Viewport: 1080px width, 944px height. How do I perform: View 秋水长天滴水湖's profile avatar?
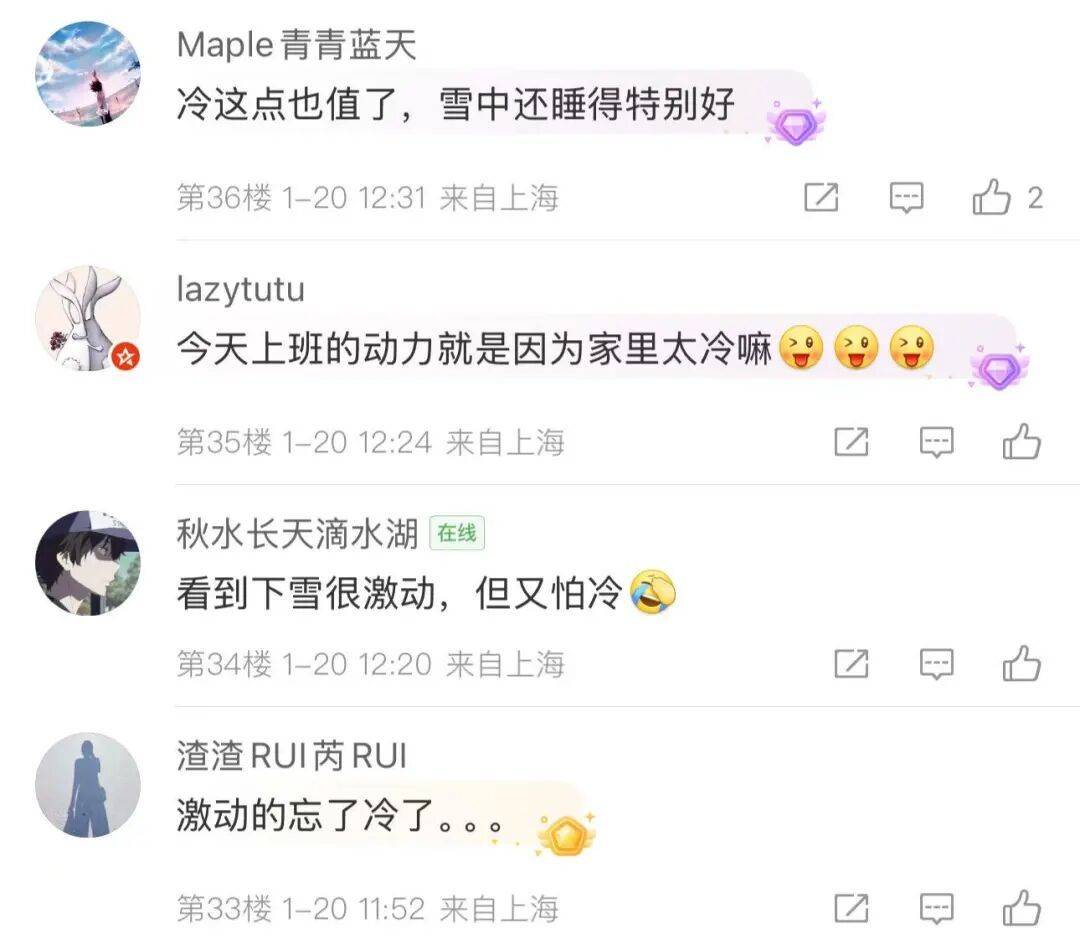[x=88, y=562]
